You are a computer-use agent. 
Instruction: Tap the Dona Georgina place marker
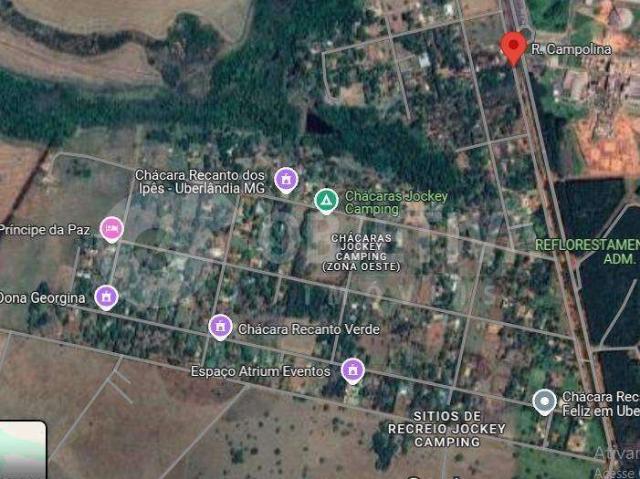pos(106,296)
